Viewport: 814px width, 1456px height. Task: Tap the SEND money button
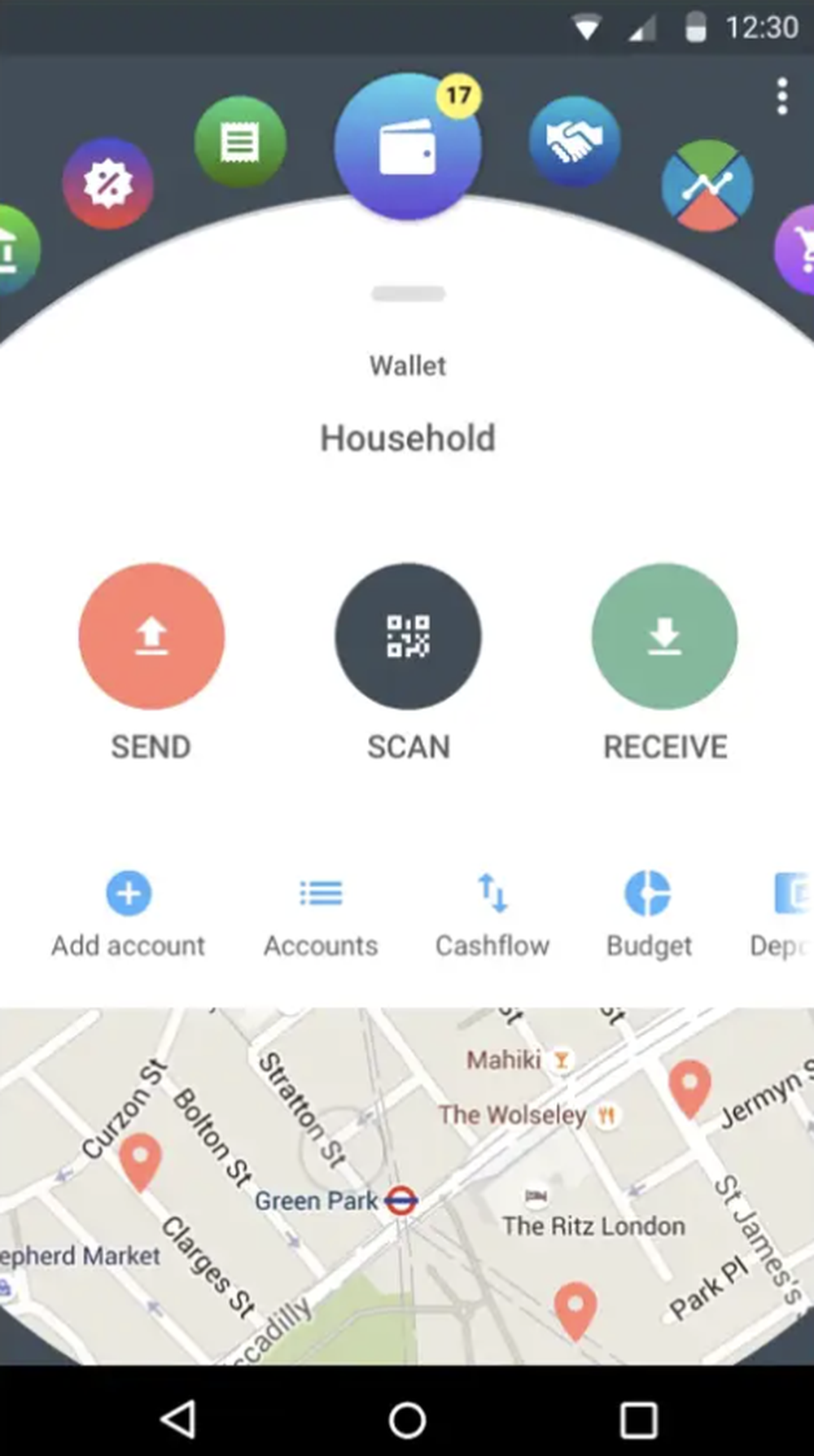click(x=151, y=636)
